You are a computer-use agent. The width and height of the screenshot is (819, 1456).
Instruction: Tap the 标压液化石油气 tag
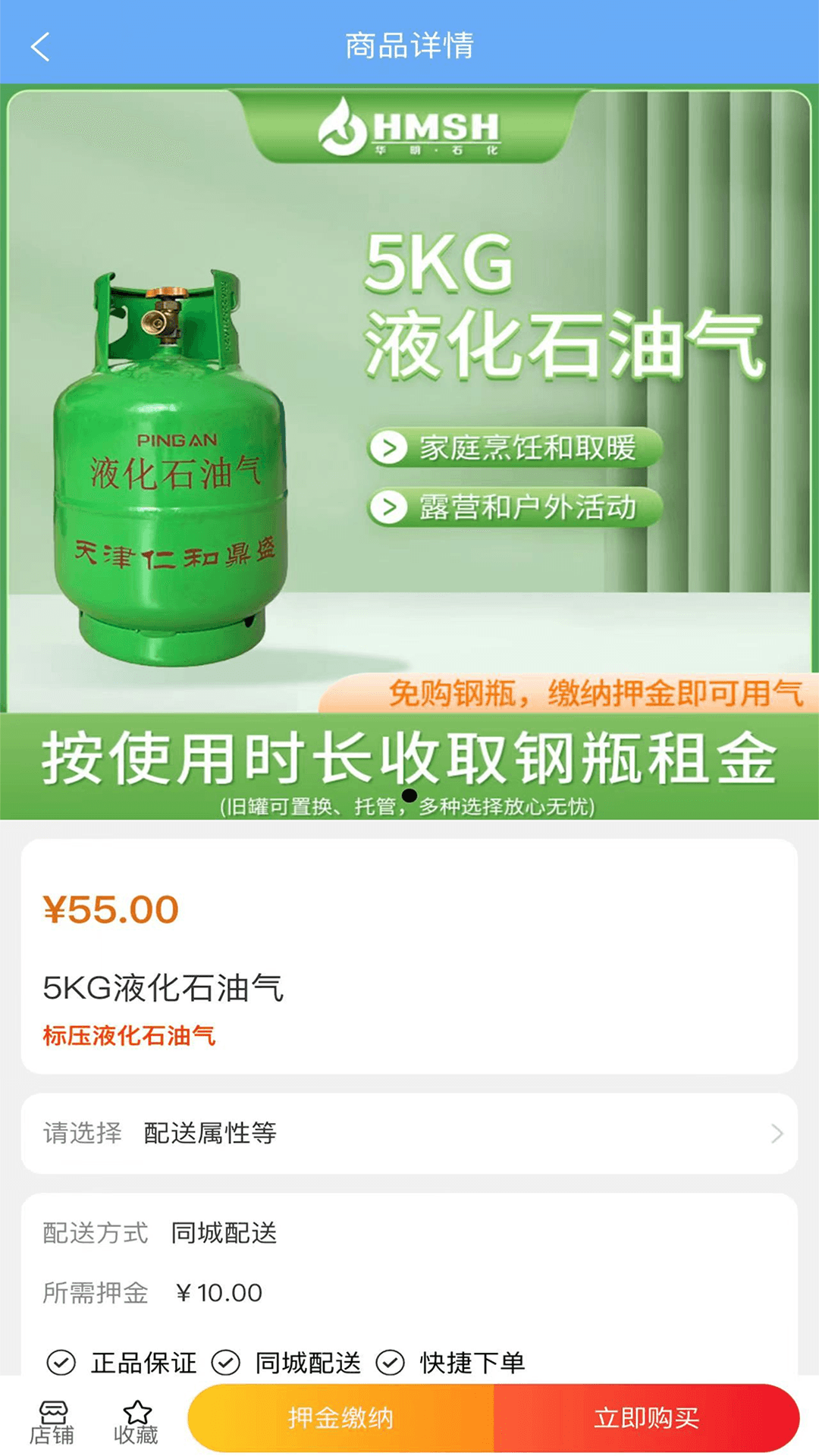tap(130, 1037)
